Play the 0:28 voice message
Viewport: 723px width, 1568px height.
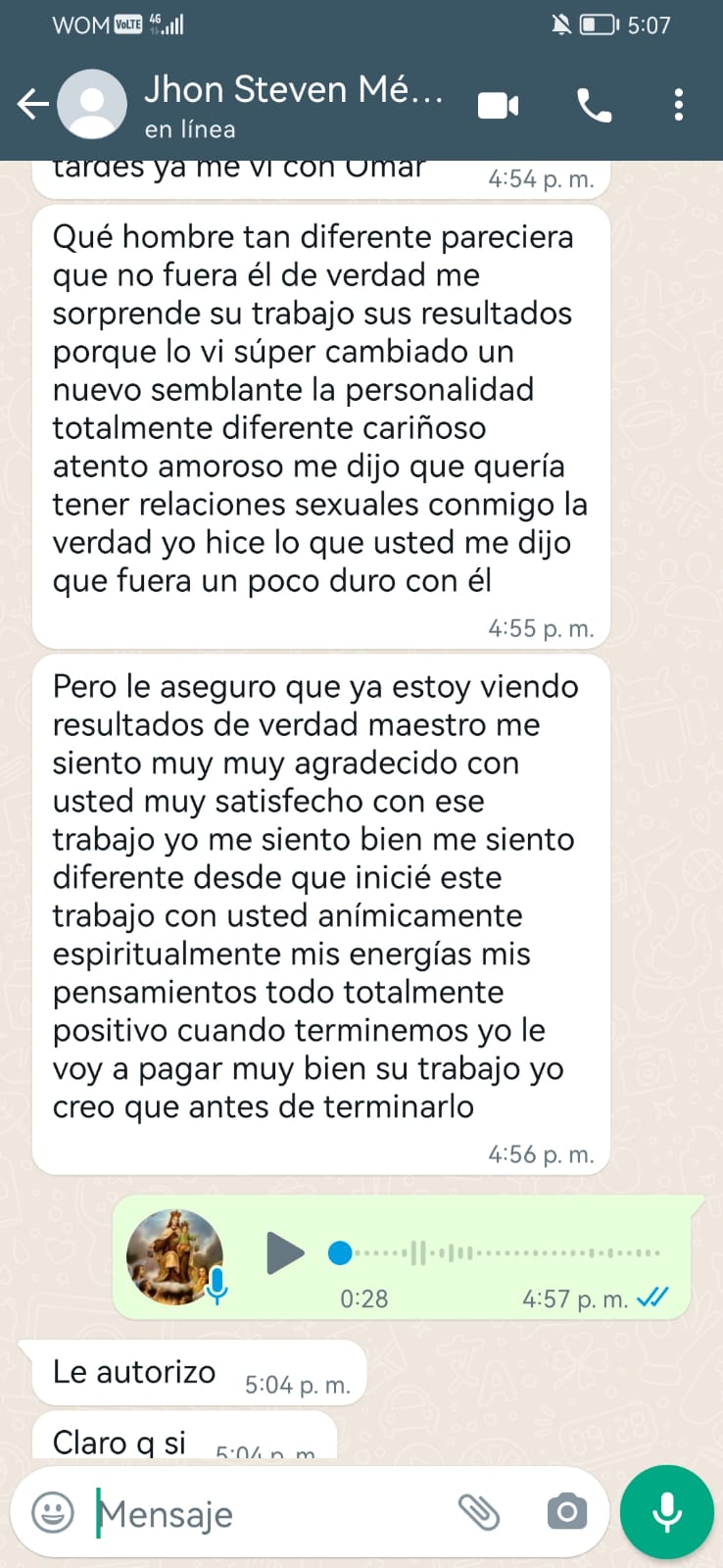tap(285, 1253)
